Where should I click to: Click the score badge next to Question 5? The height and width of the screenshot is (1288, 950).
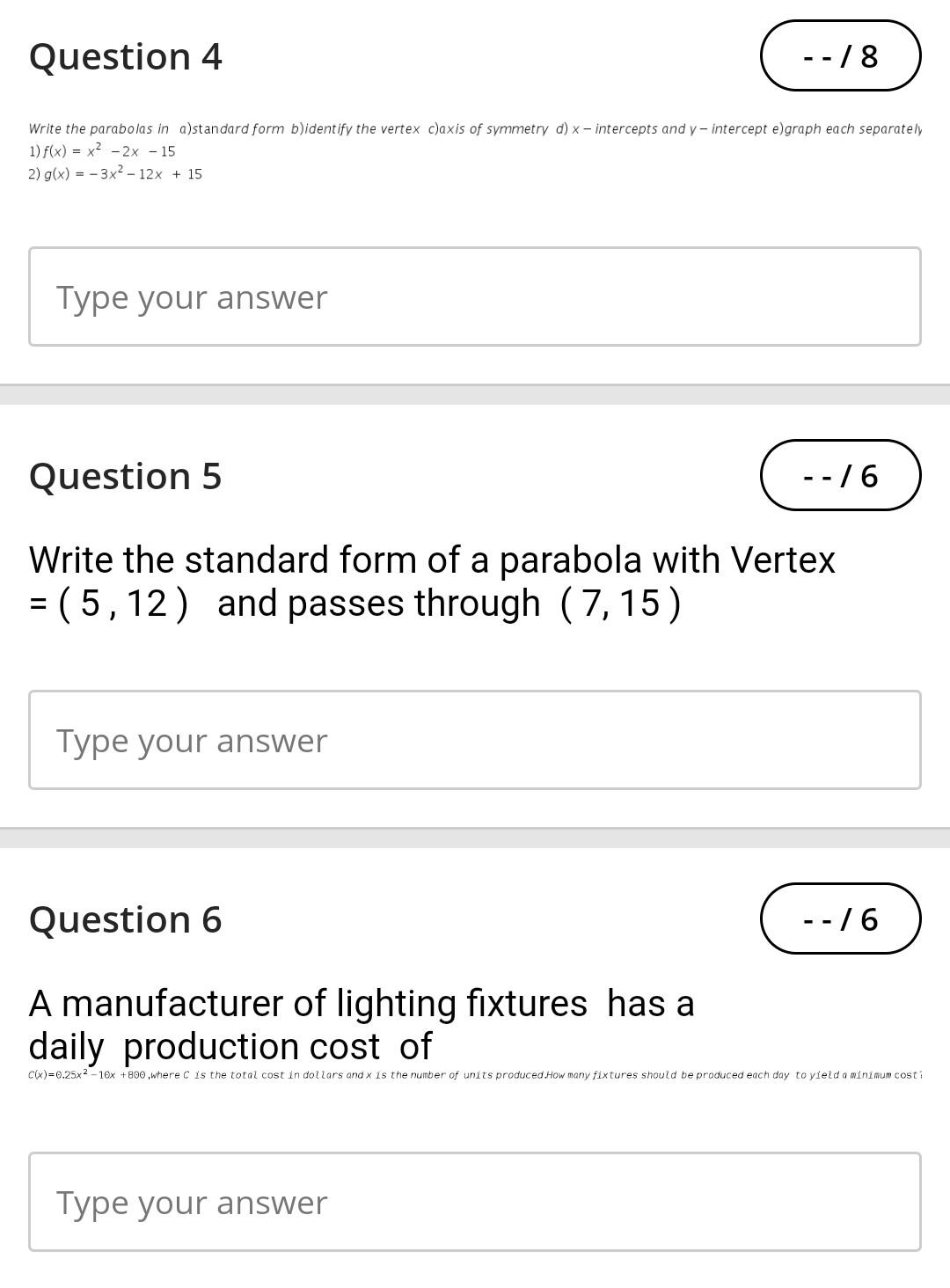(841, 476)
